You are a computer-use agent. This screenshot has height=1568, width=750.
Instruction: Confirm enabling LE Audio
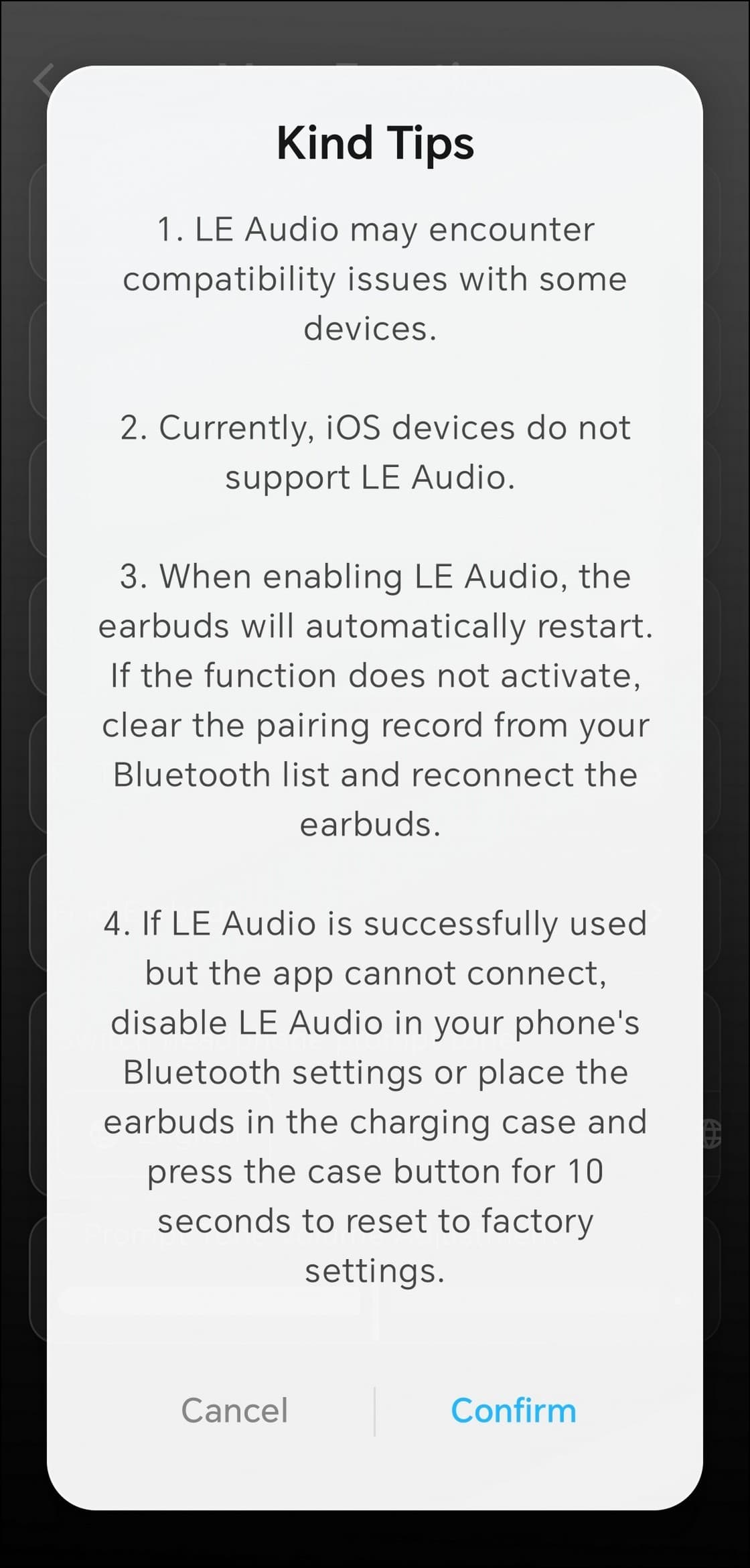click(513, 1411)
